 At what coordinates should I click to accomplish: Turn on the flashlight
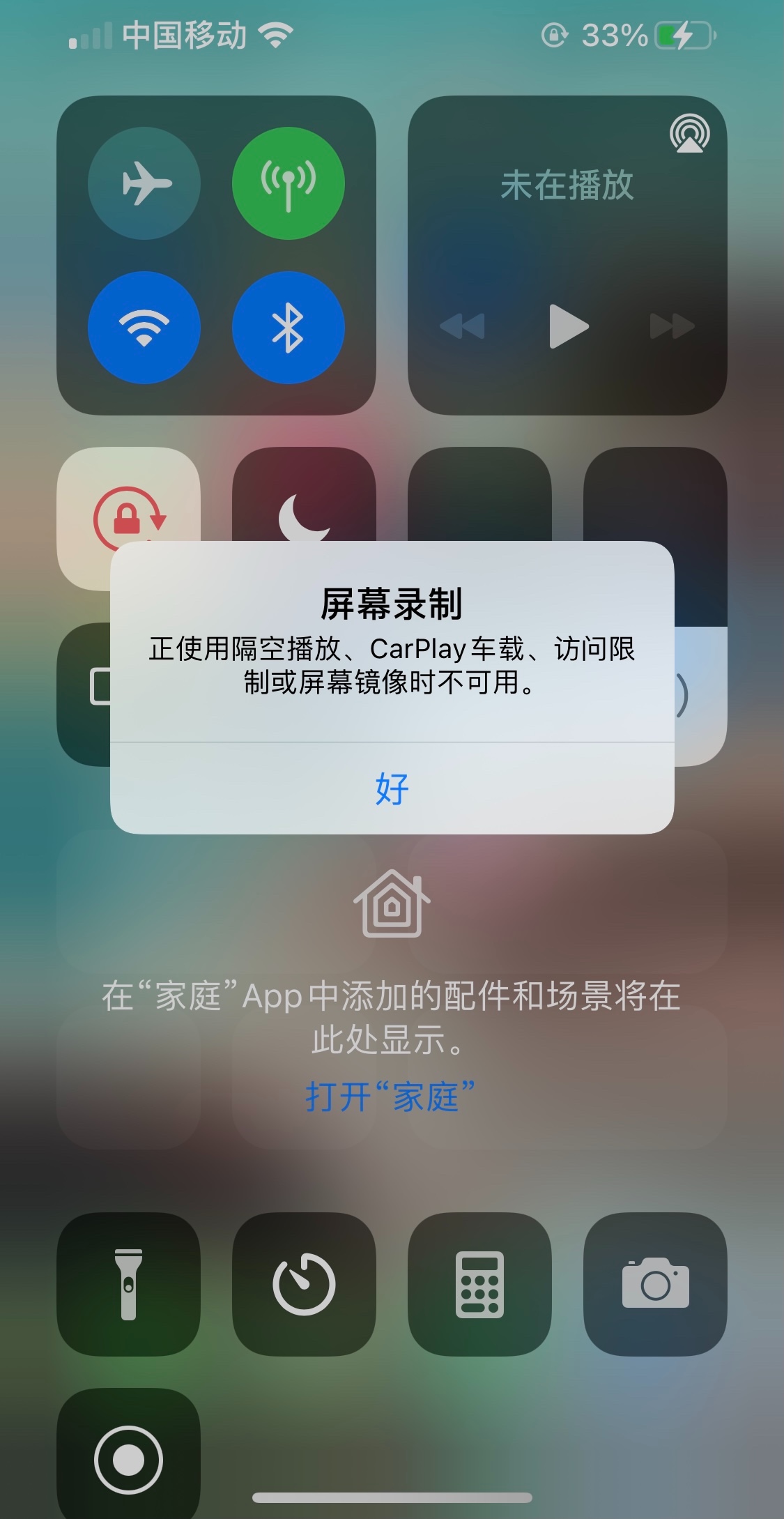click(x=128, y=1284)
